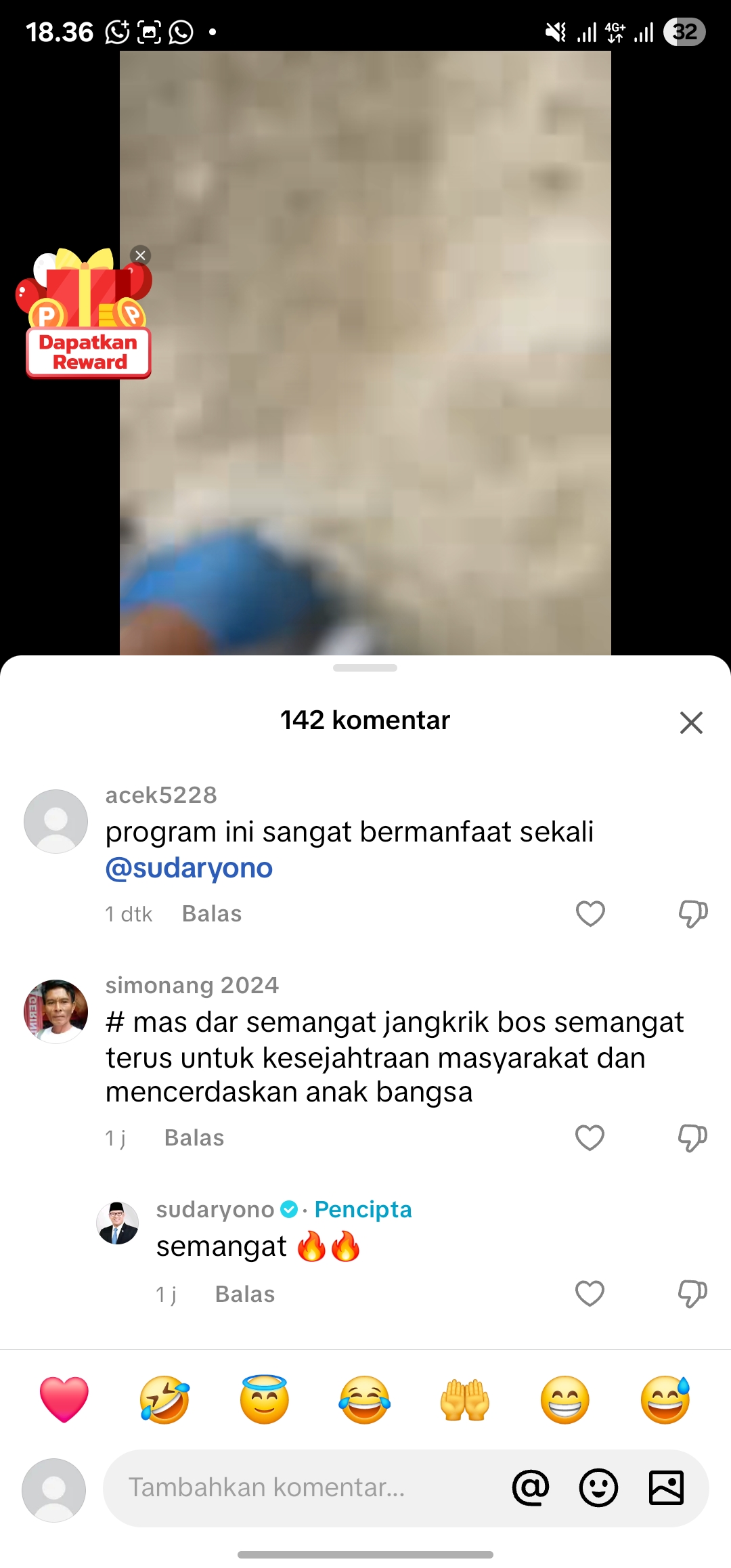Open the emoji picker icon
This screenshot has height=1568, width=731.
(598, 1487)
